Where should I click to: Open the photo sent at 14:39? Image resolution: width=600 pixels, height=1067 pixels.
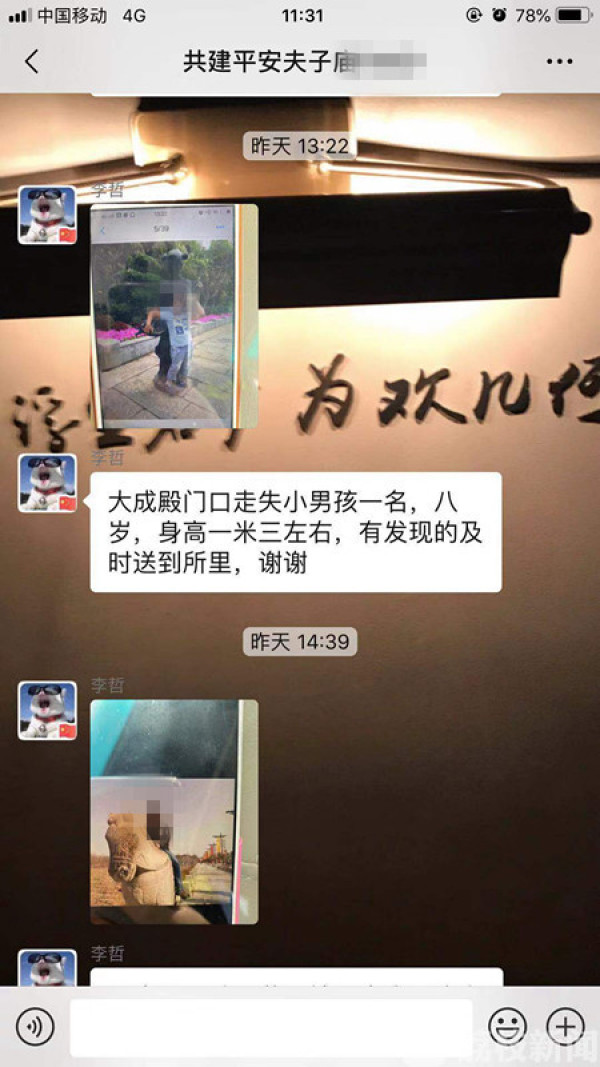click(x=174, y=811)
